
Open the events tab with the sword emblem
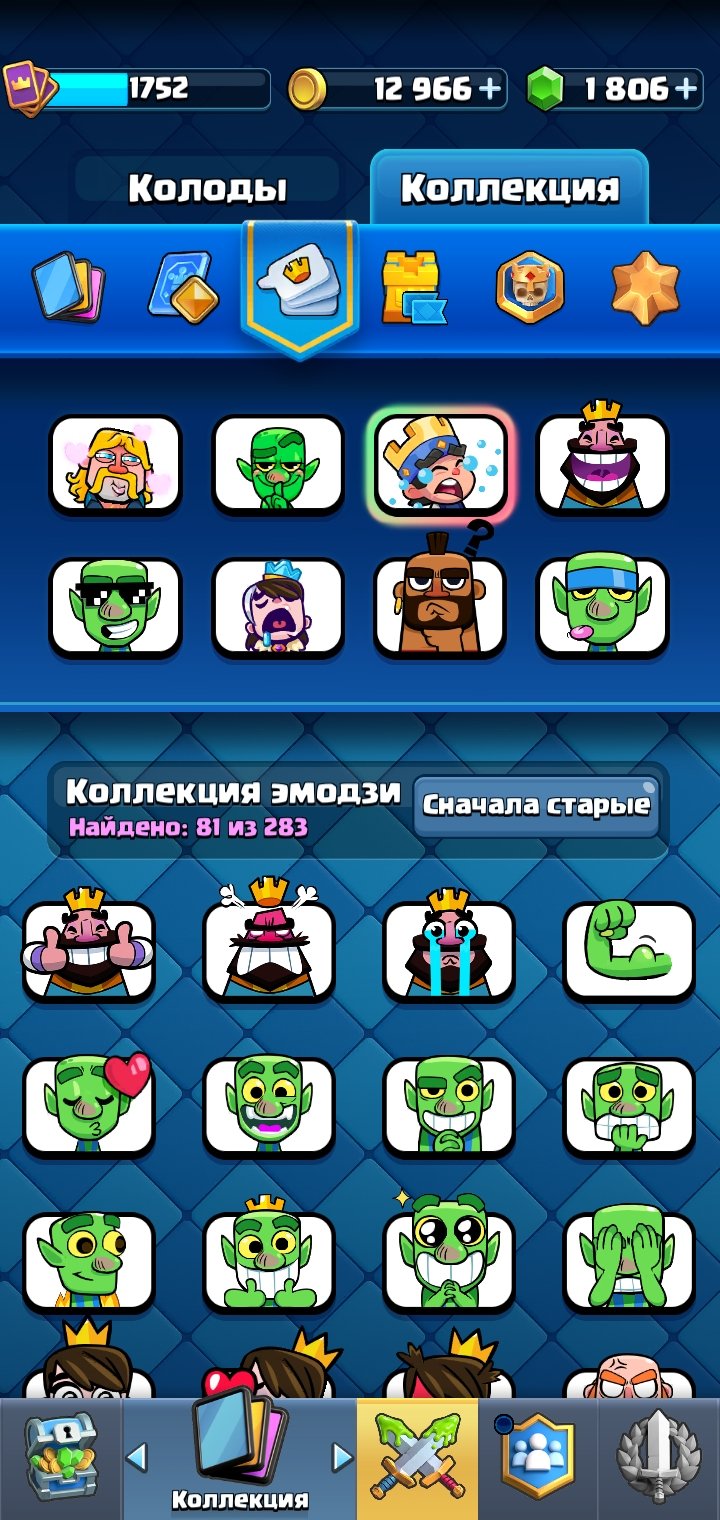[x=659, y=1459]
